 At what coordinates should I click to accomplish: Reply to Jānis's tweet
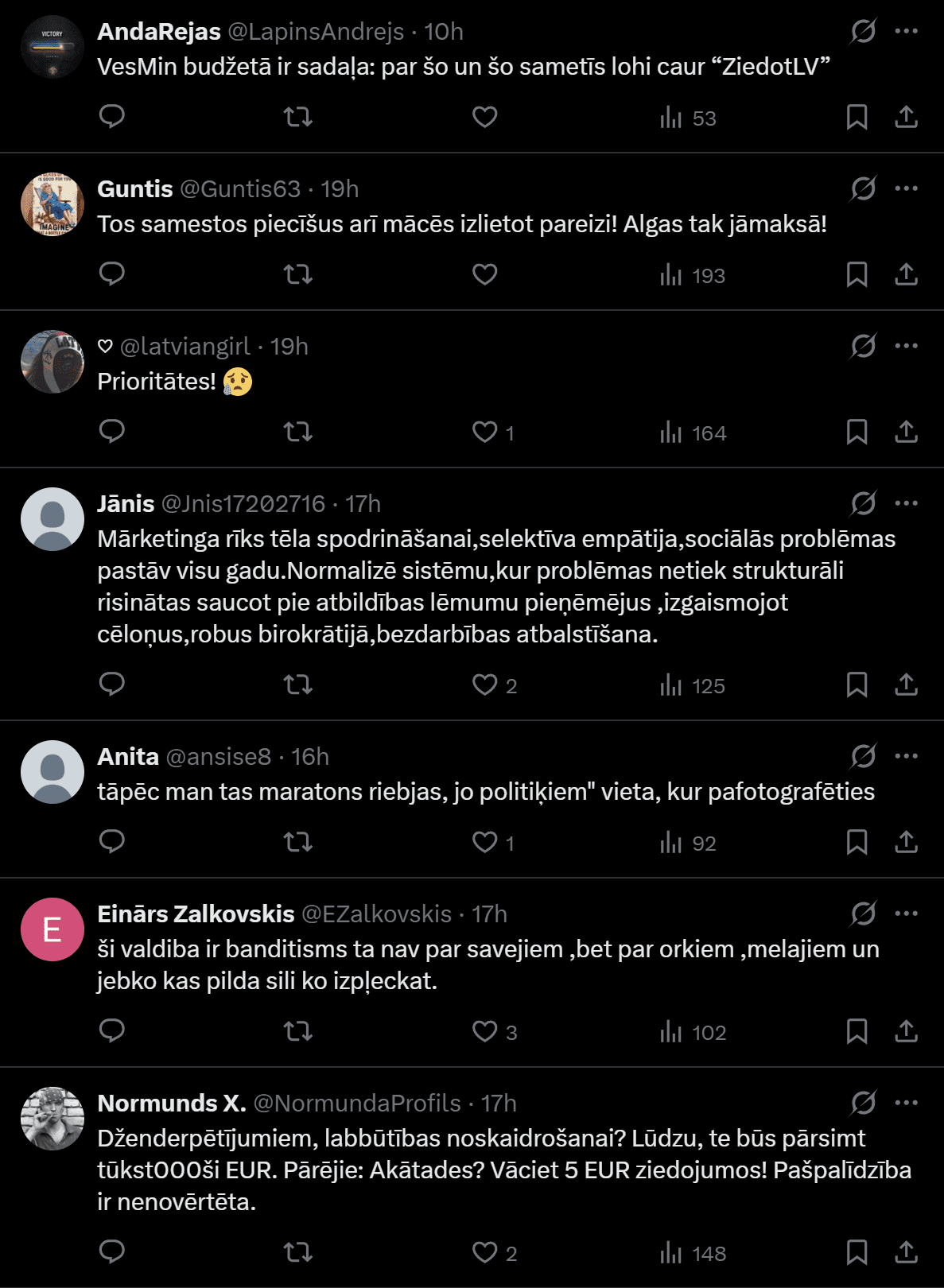click(112, 685)
